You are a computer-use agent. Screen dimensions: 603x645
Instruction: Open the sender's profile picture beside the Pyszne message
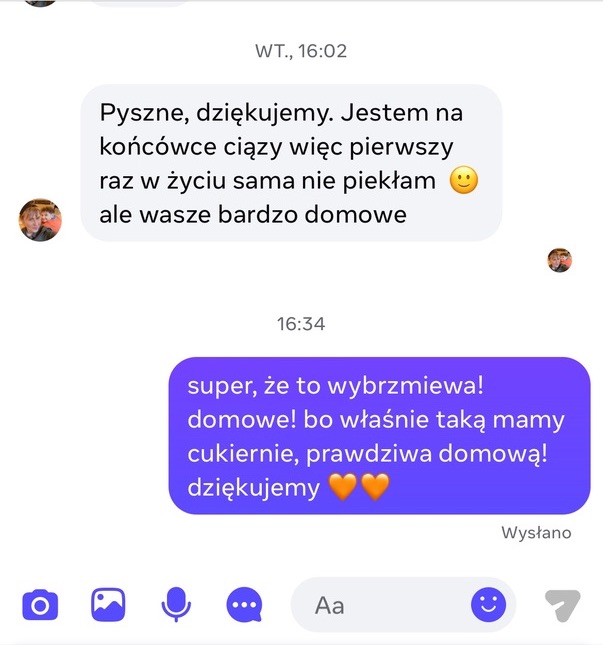point(40,219)
